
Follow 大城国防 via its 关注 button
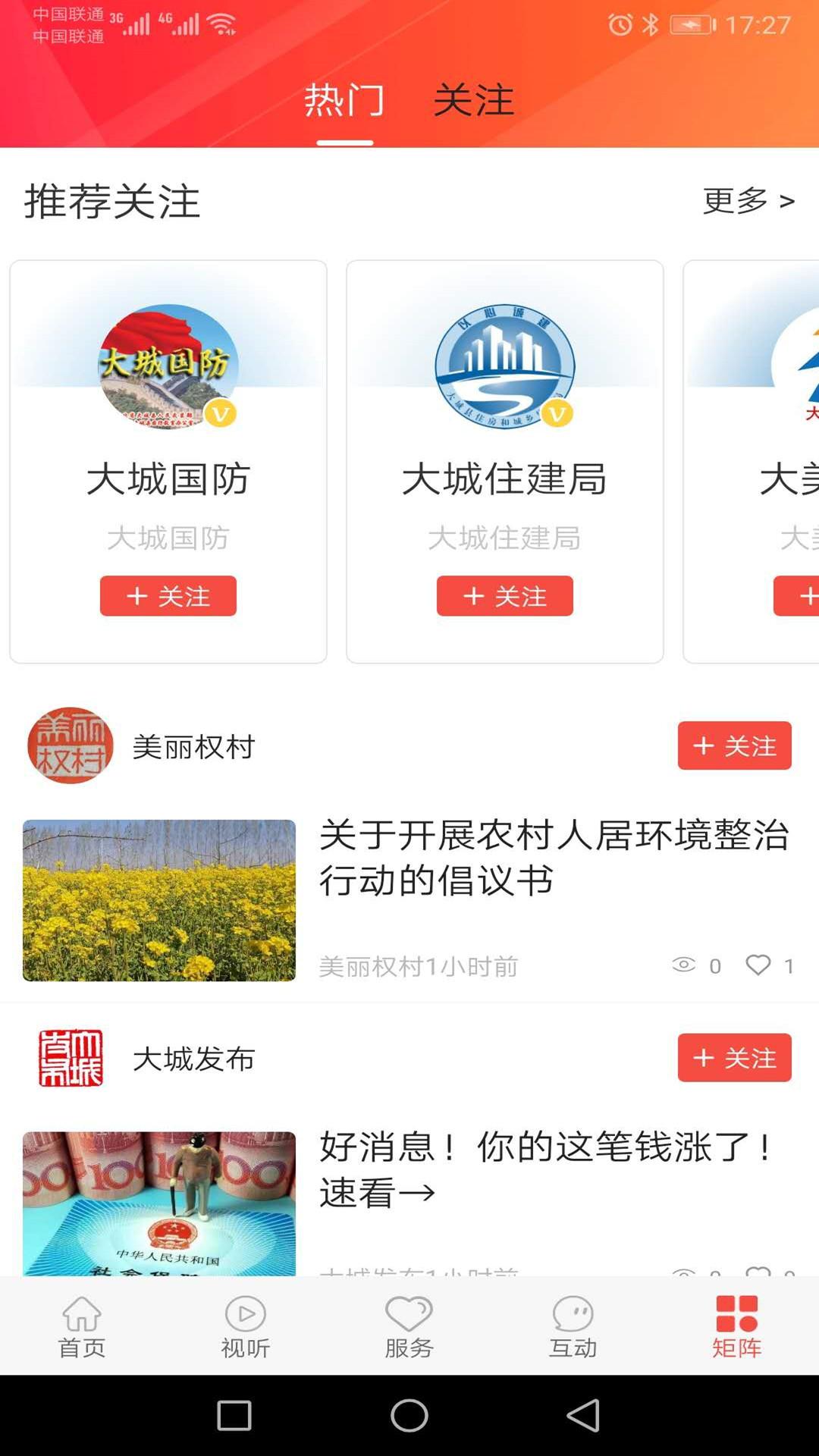coord(168,596)
